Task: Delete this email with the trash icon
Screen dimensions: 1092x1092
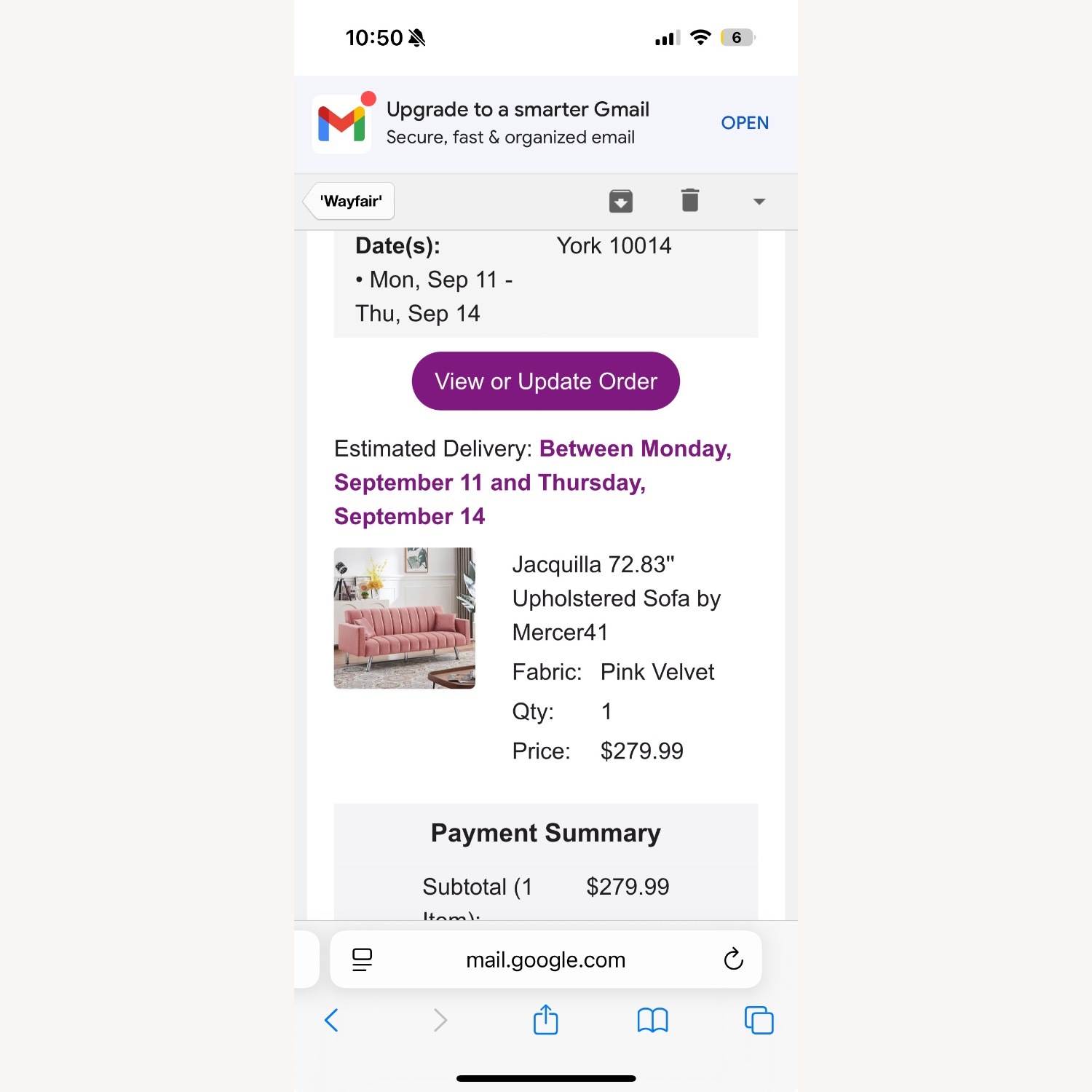Action: [x=689, y=200]
